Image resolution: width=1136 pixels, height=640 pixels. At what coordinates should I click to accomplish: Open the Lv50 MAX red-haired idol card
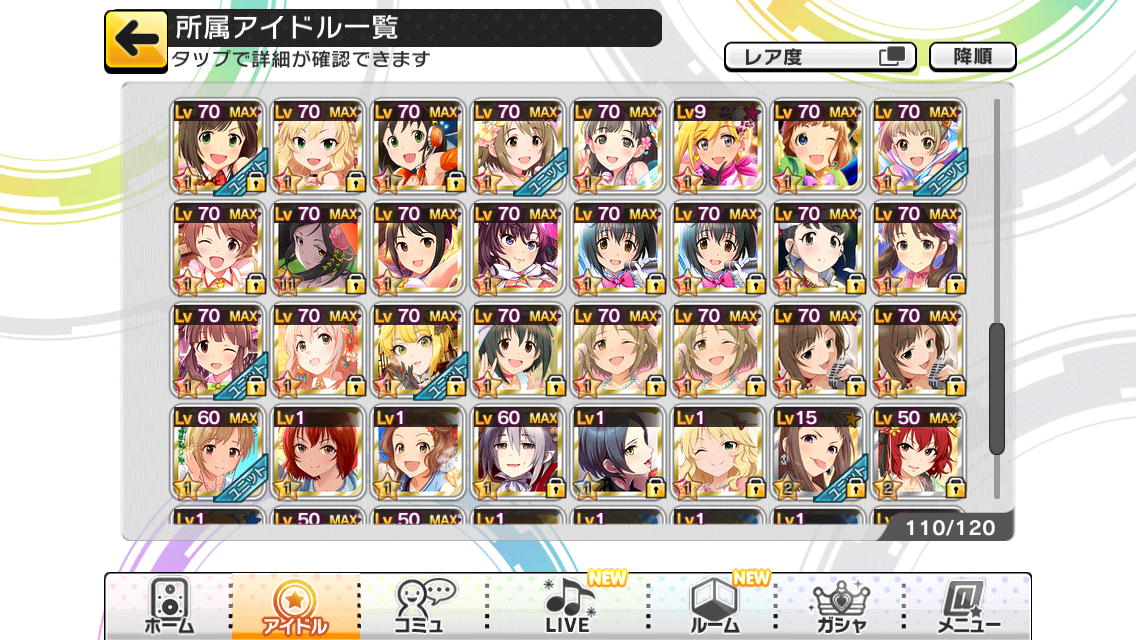pos(918,451)
